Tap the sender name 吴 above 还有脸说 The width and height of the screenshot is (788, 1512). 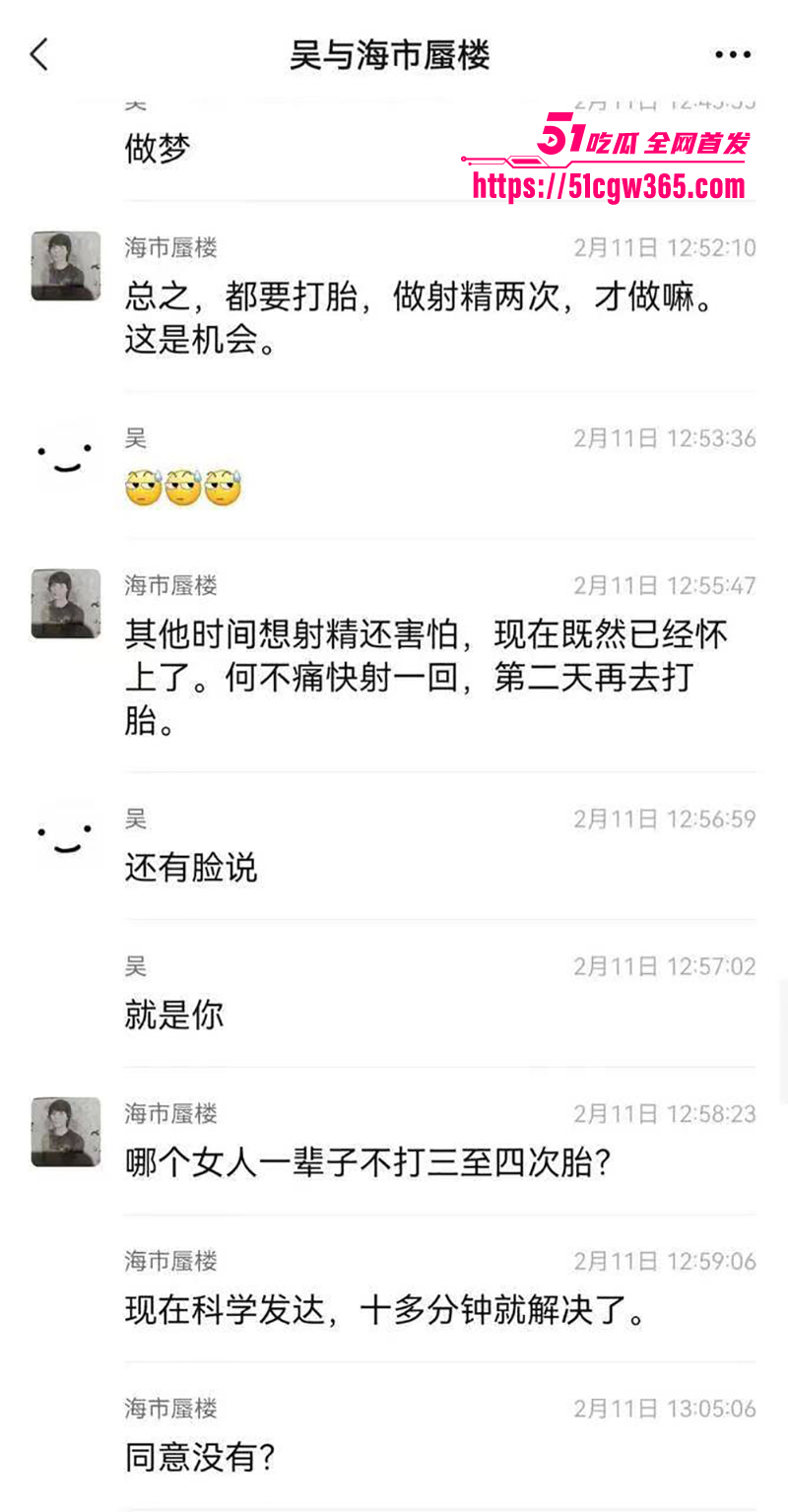click(x=136, y=819)
